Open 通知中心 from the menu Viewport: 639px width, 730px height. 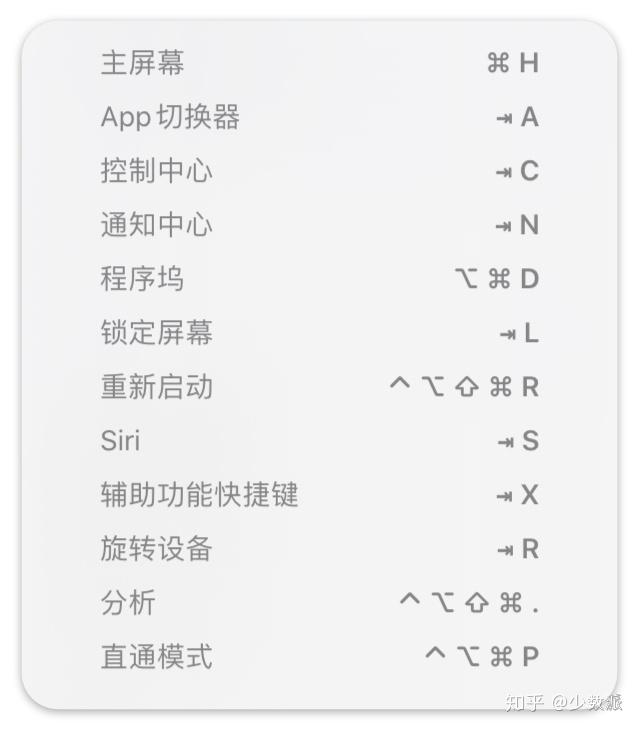[157, 225]
